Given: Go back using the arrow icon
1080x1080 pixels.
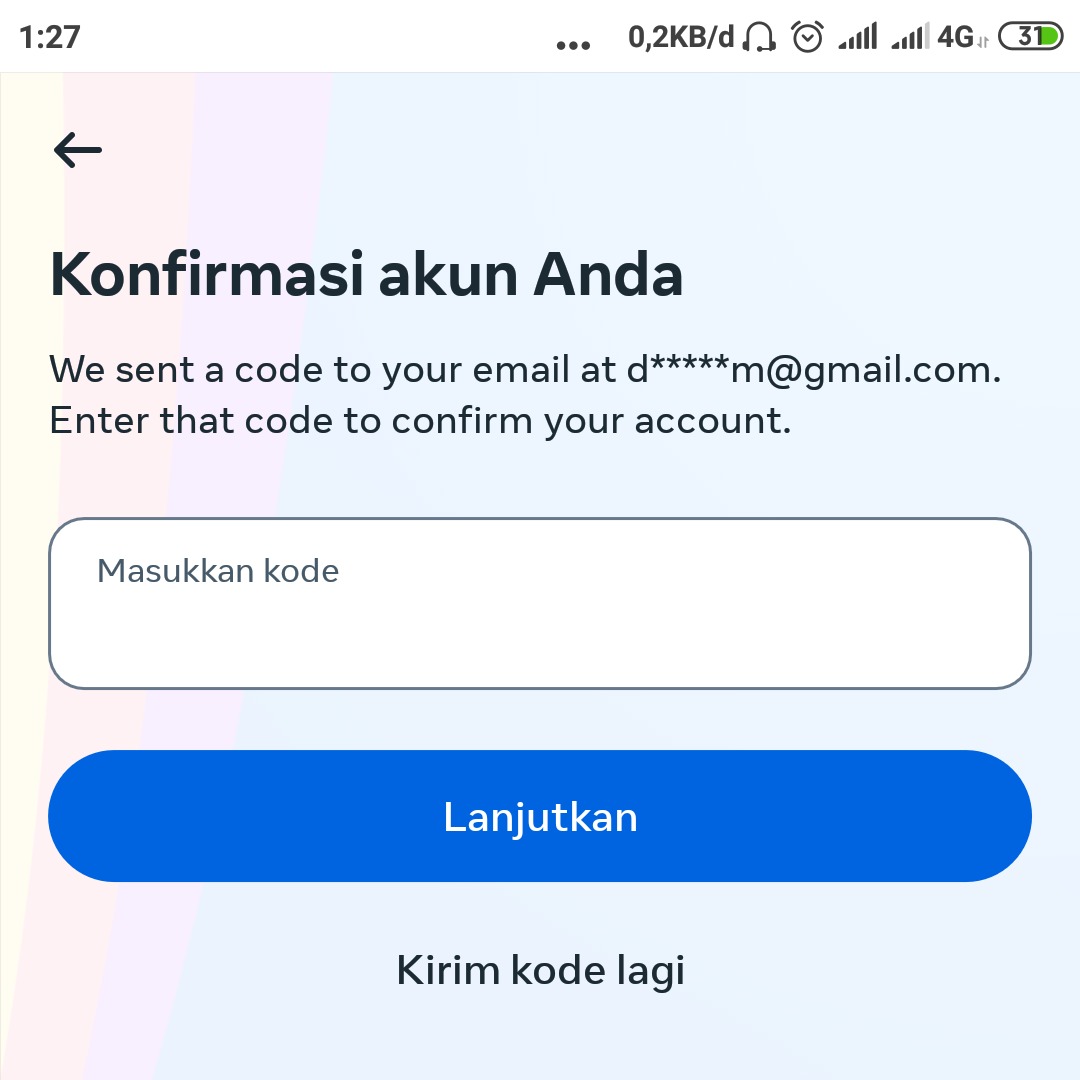Looking at the screenshot, I should coord(78,150).
